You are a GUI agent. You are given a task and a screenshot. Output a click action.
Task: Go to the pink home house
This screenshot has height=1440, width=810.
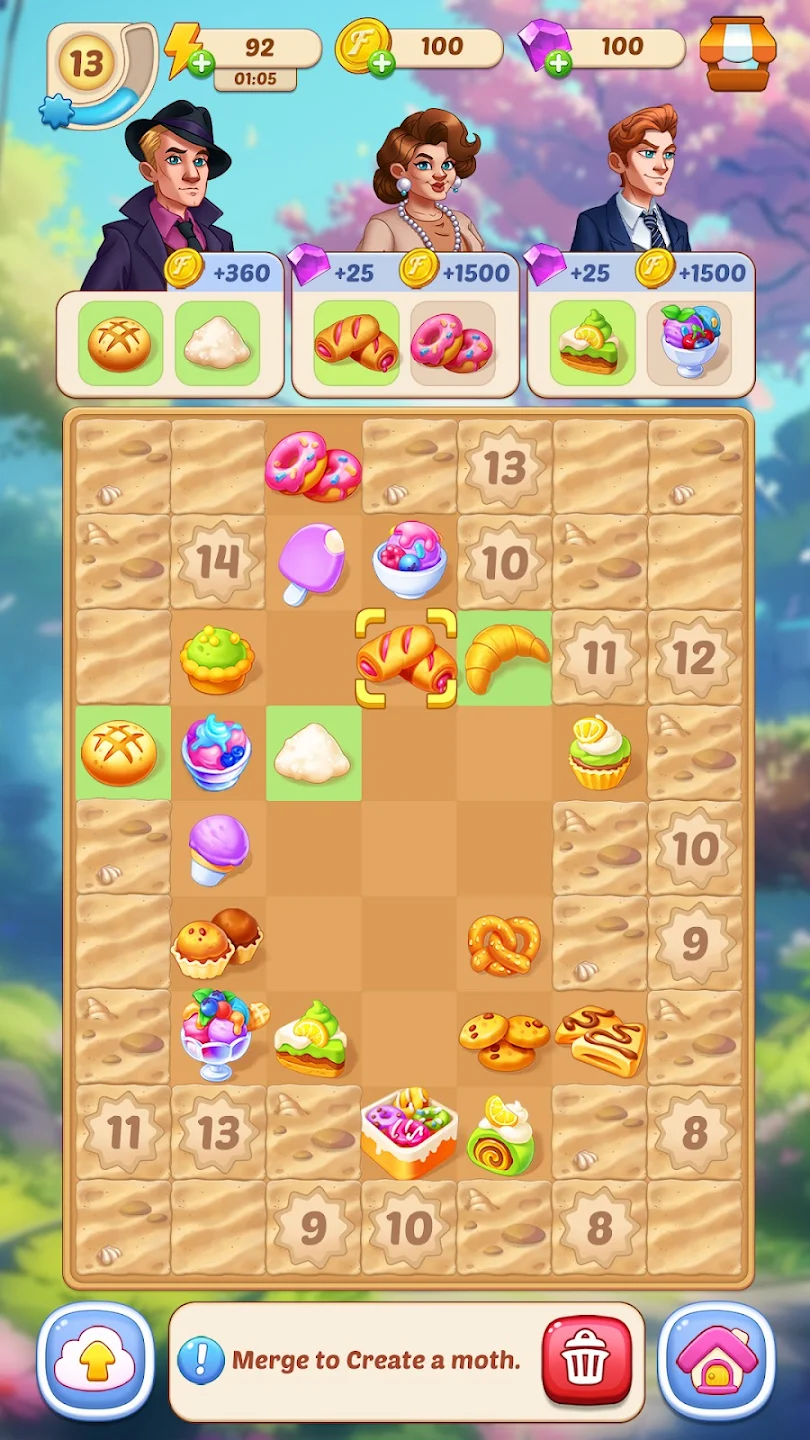click(716, 1360)
